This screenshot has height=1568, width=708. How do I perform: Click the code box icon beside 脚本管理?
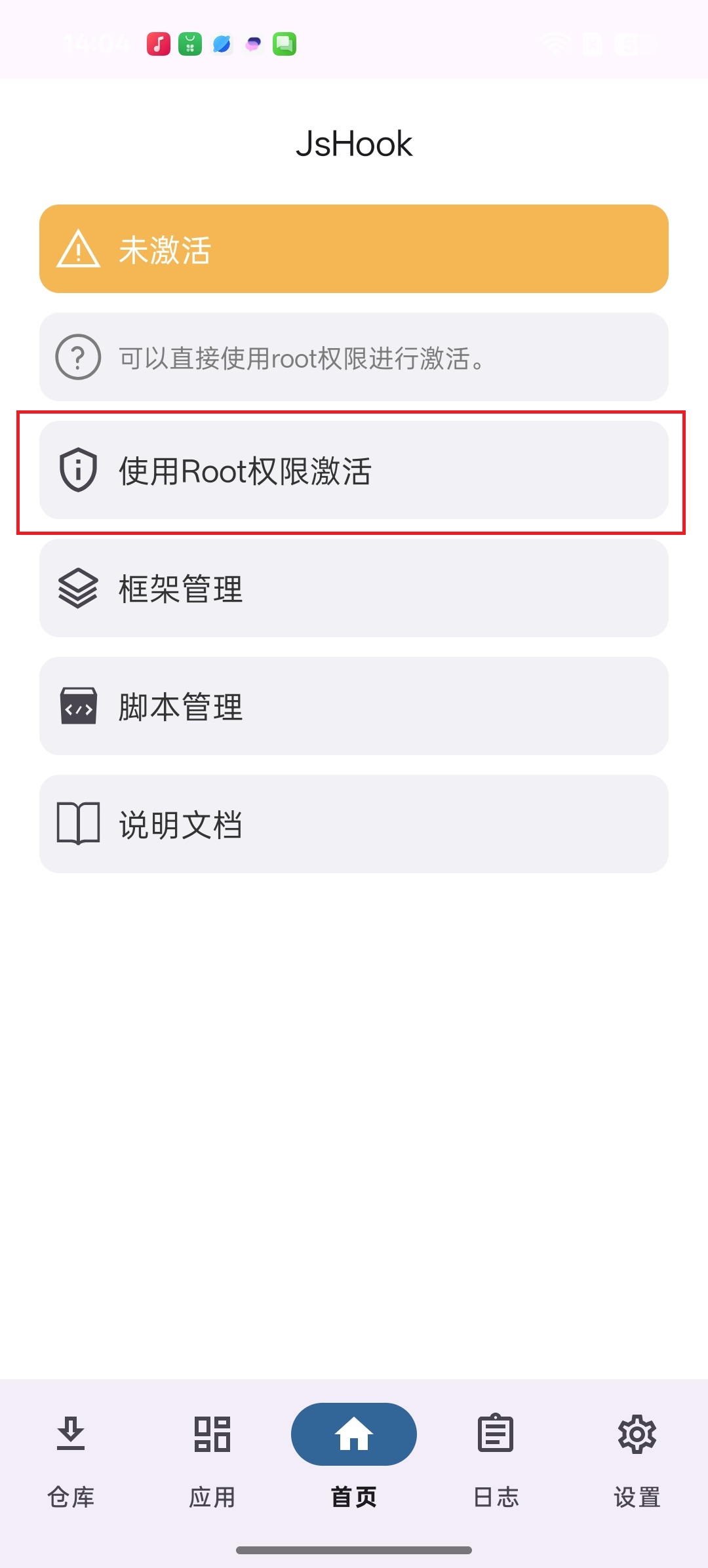(77, 707)
